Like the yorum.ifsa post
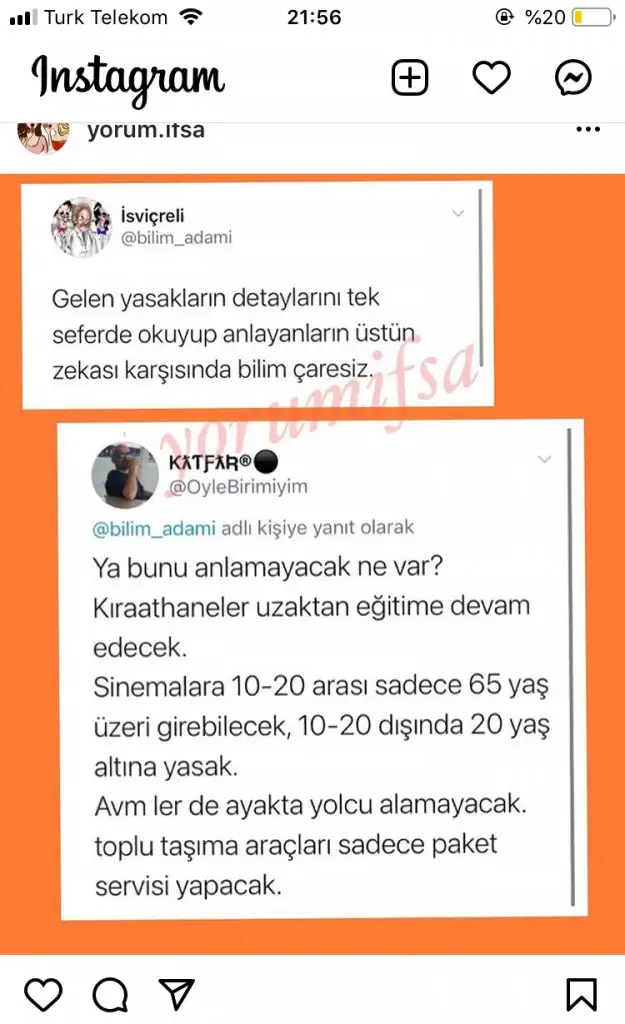 43,995
